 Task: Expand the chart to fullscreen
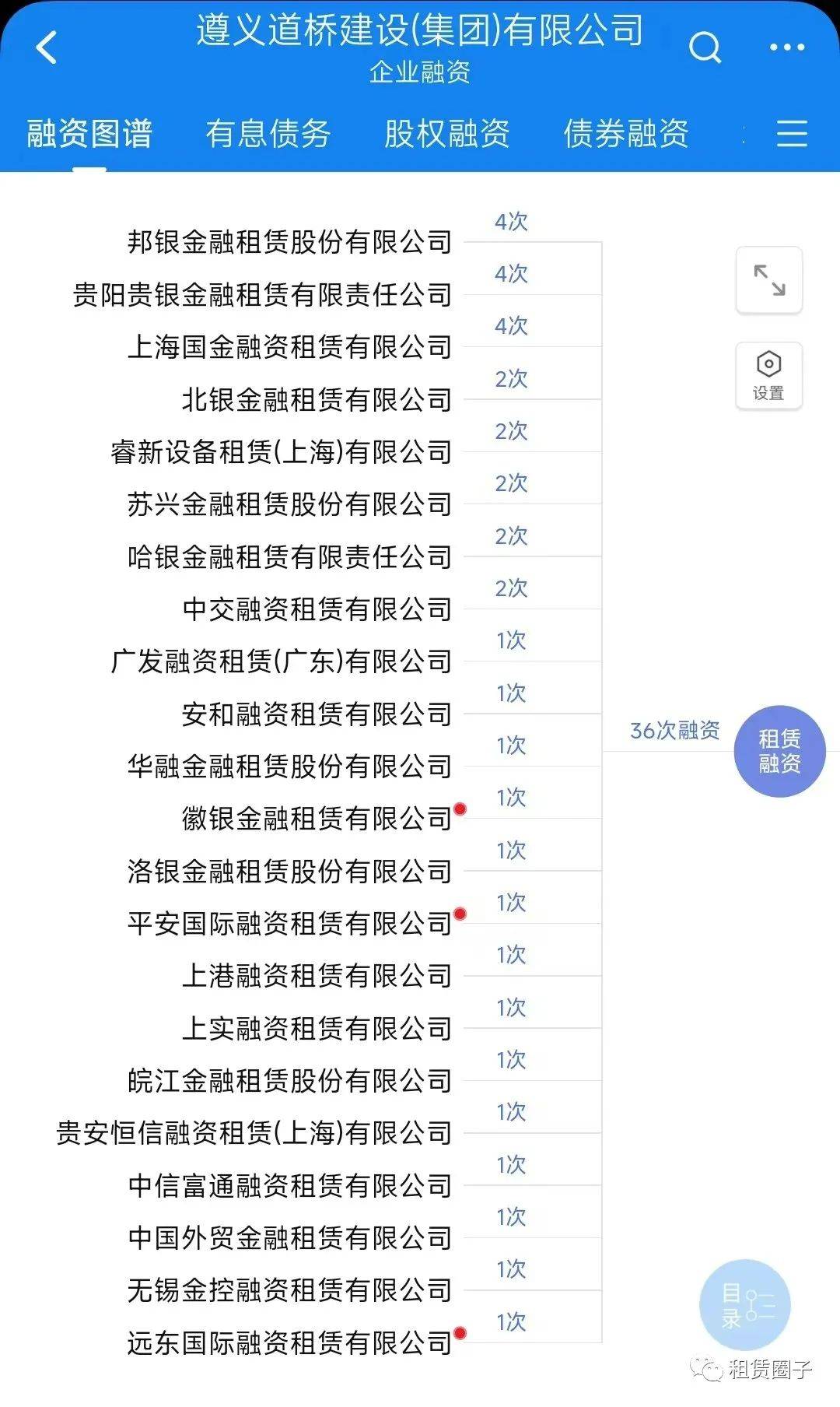click(x=769, y=280)
